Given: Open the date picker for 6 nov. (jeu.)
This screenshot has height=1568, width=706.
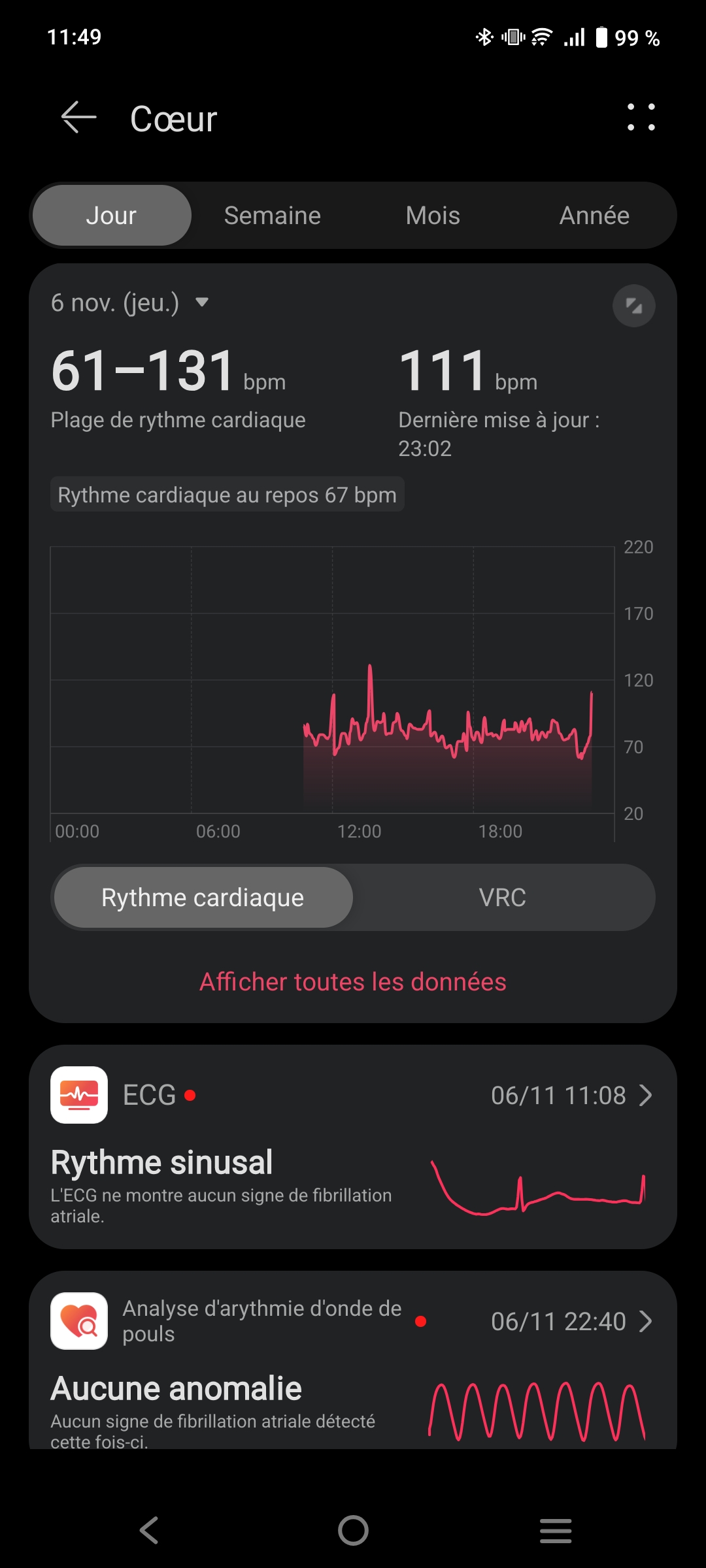Looking at the screenshot, I should (129, 302).
